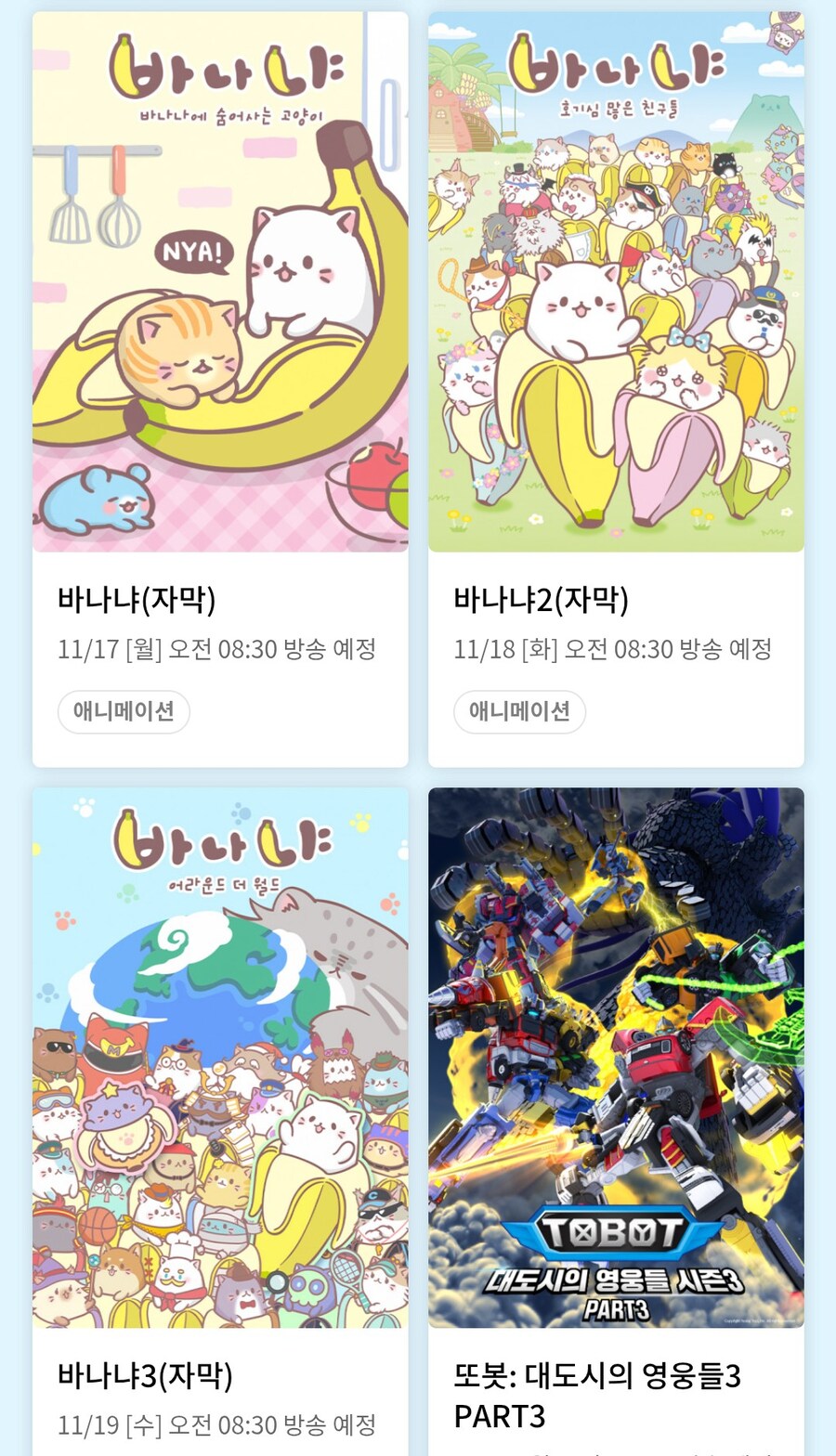Open the 바나냐(자막) poster thumbnail
The width and height of the screenshot is (836, 1456).
[x=220, y=279]
